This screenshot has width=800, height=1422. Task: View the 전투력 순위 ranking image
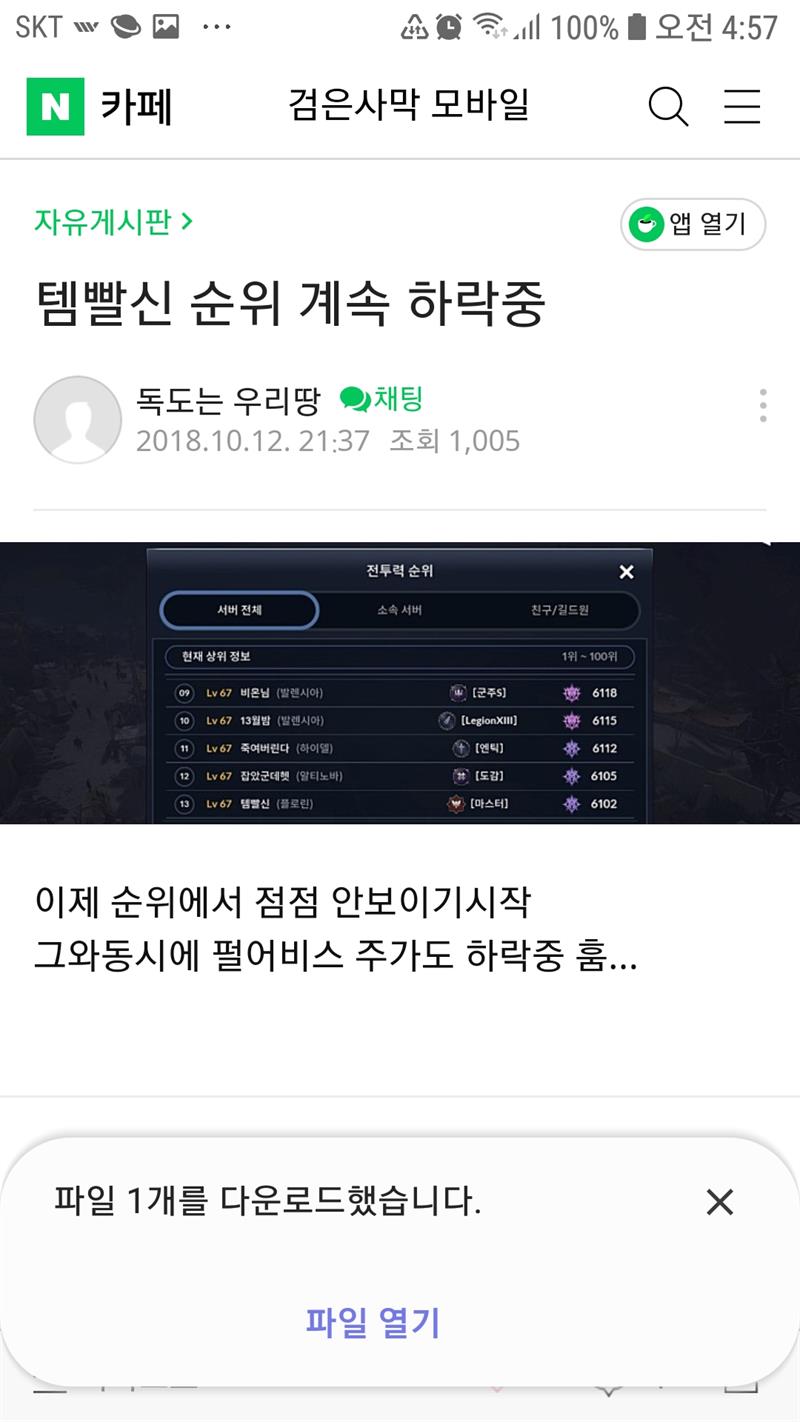pyautogui.click(x=400, y=683)
